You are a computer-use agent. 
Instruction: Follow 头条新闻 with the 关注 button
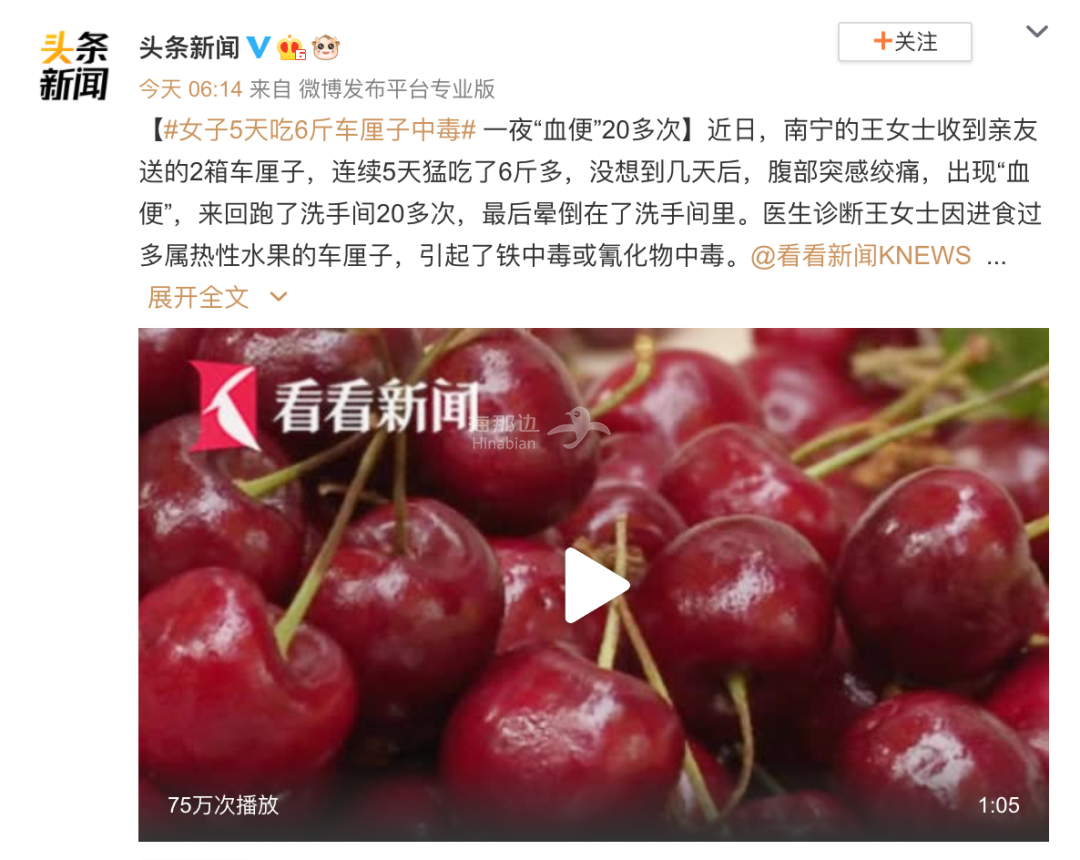point(904,42)
